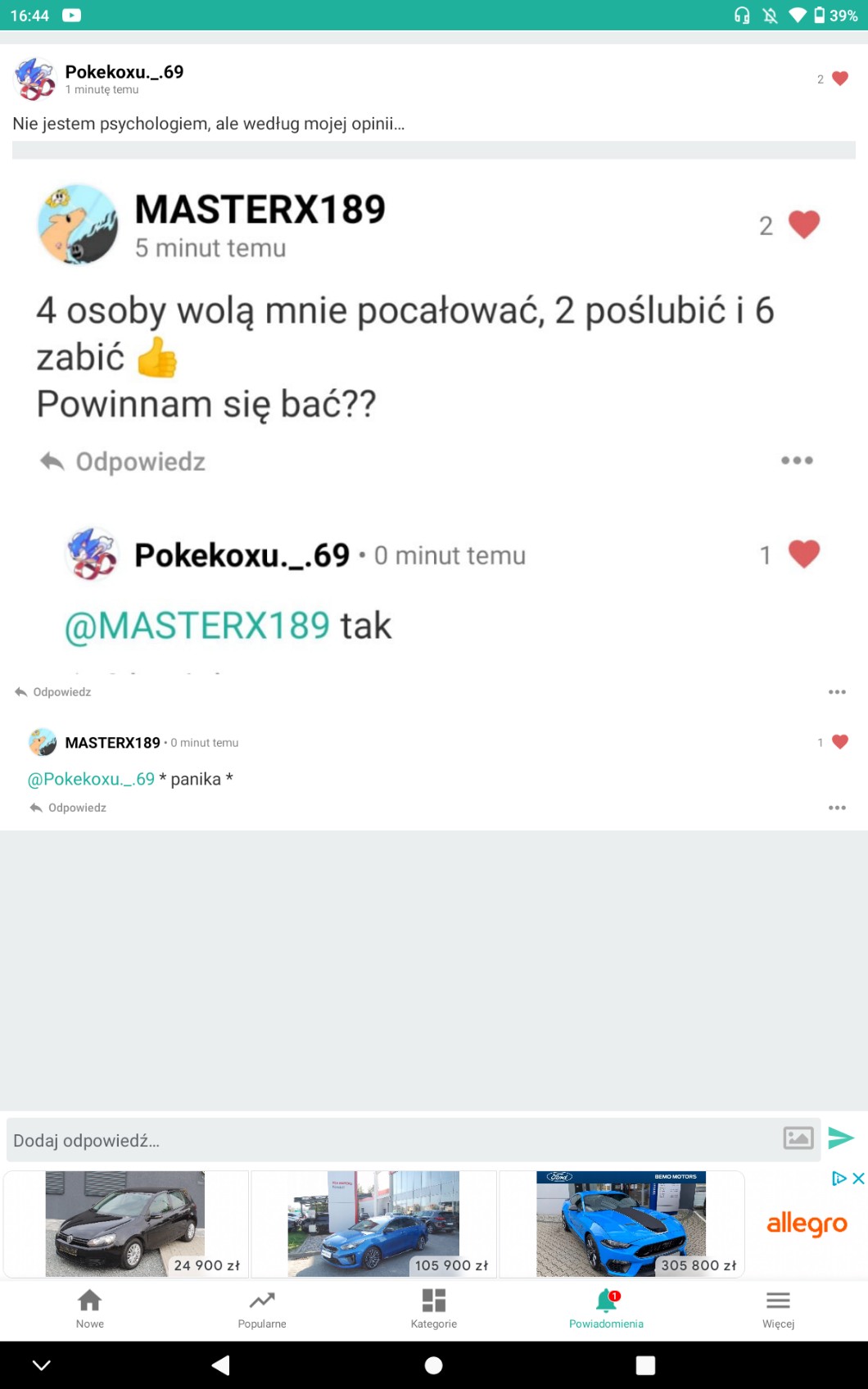Image resolution: width=868 pixels, height=1389 pixels.
Task: Tap the @Pokekoxu._.69 mention in the comment
Action: pyautogui.click(x=91, y=779)
